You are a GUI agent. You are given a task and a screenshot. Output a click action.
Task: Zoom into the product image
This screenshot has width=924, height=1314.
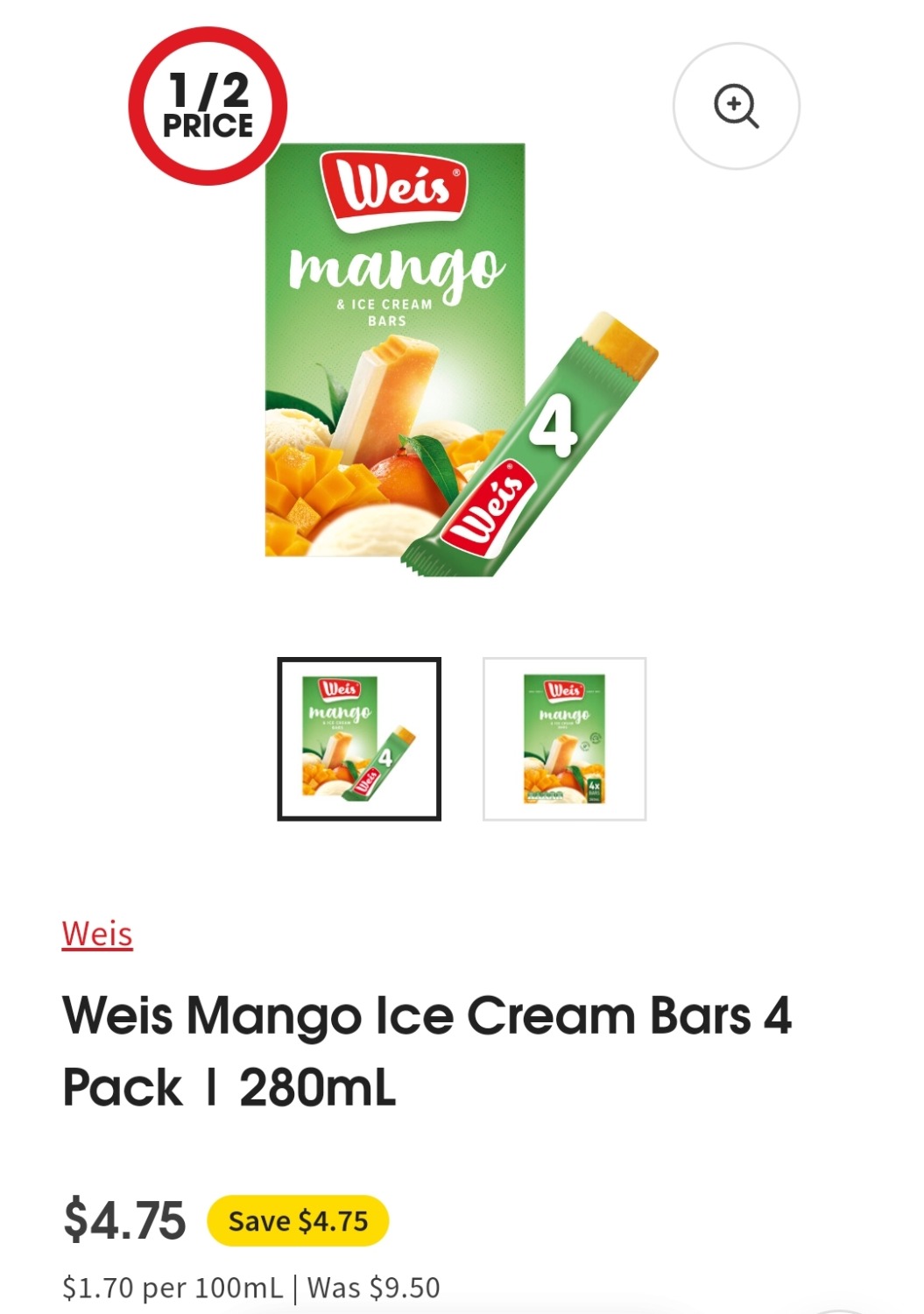tap(736, 106)
